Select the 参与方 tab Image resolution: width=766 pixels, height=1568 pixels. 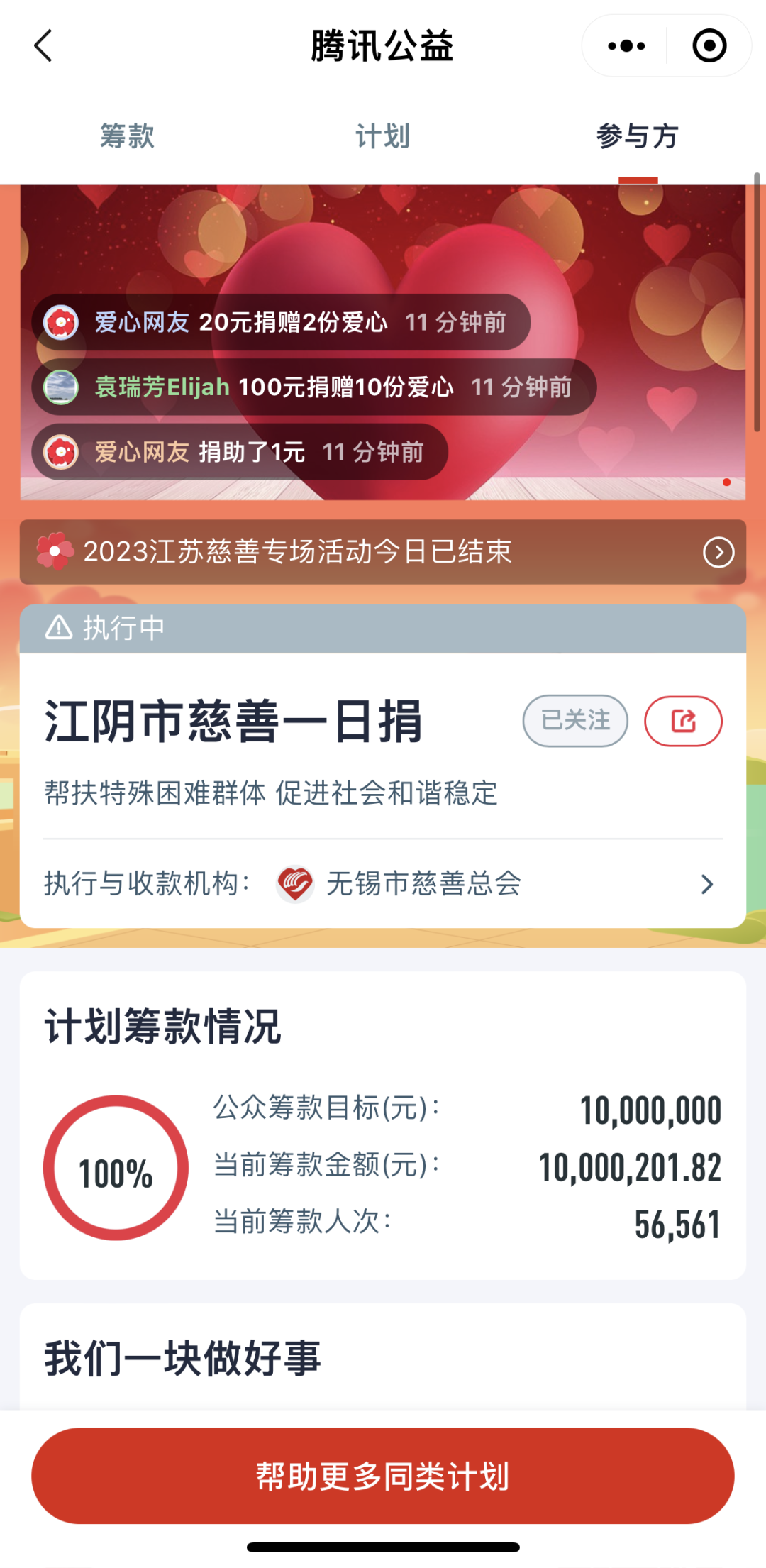click(637, 136)
